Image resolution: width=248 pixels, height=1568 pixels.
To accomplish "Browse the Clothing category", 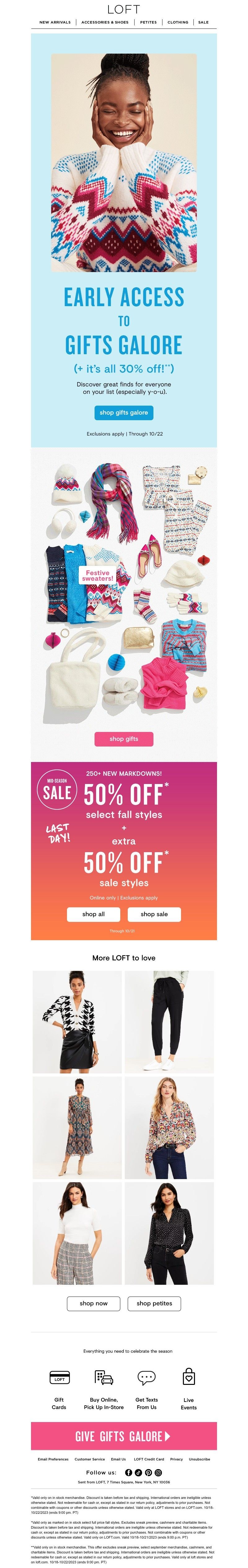I will [x=178, y=22].
